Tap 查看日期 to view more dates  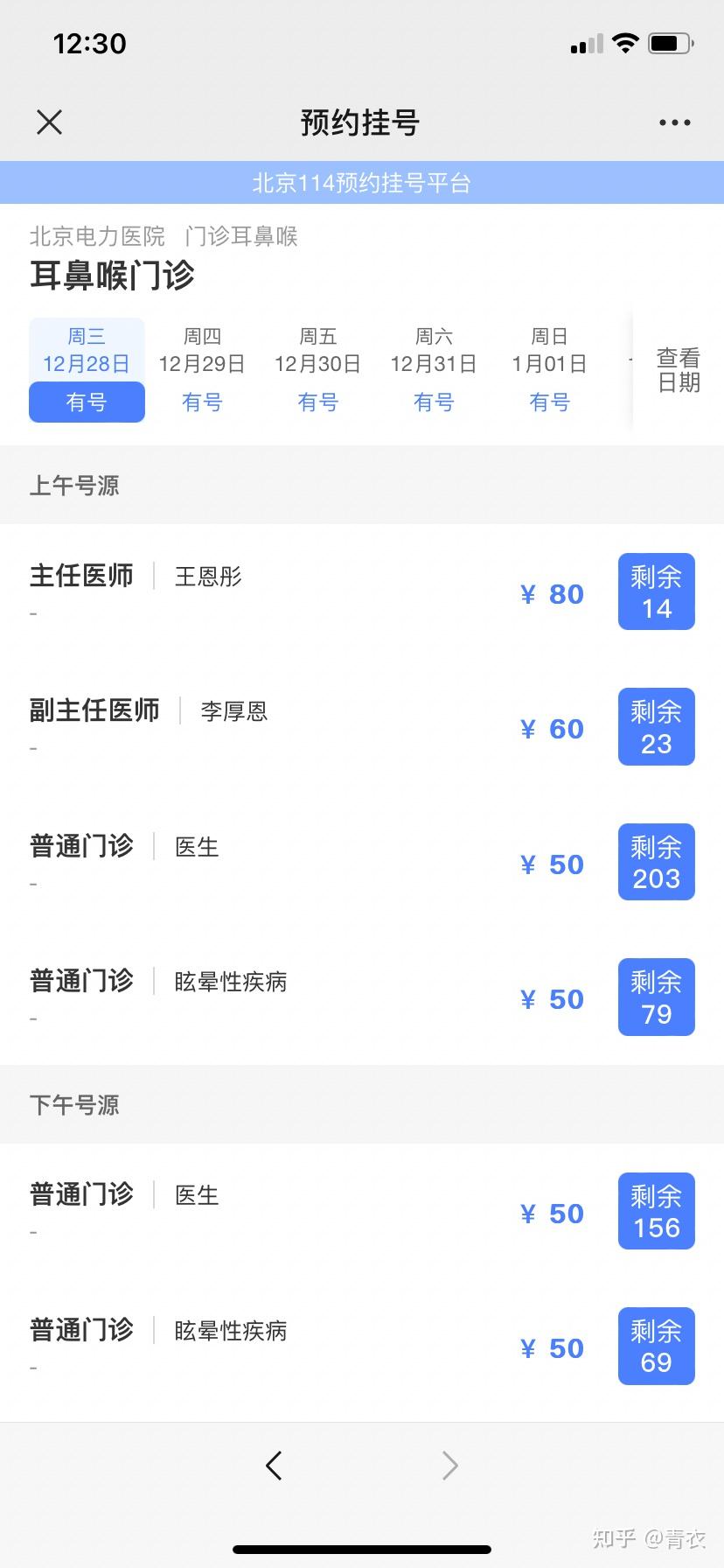(x=679, y=370)
